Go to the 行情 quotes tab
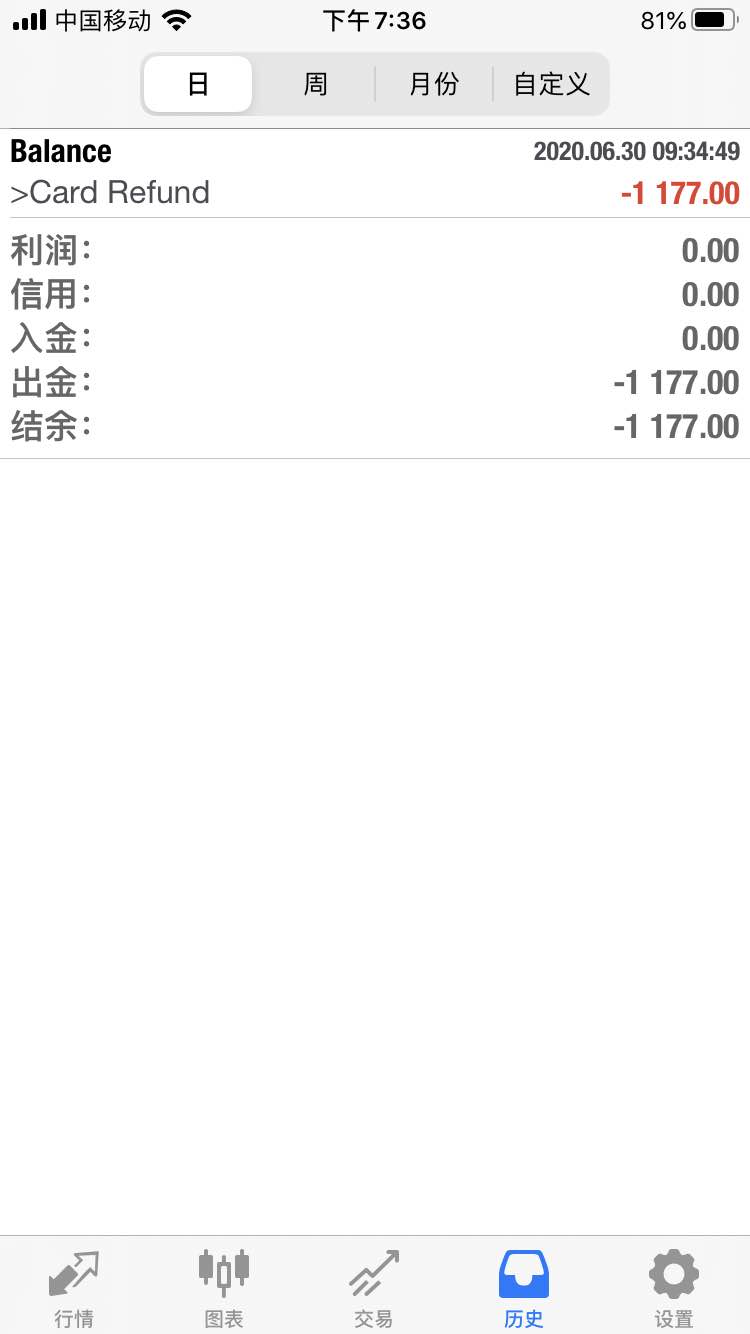Image resolution: width=750 pixels, height=1334 pixels. tap(75, 1287)
